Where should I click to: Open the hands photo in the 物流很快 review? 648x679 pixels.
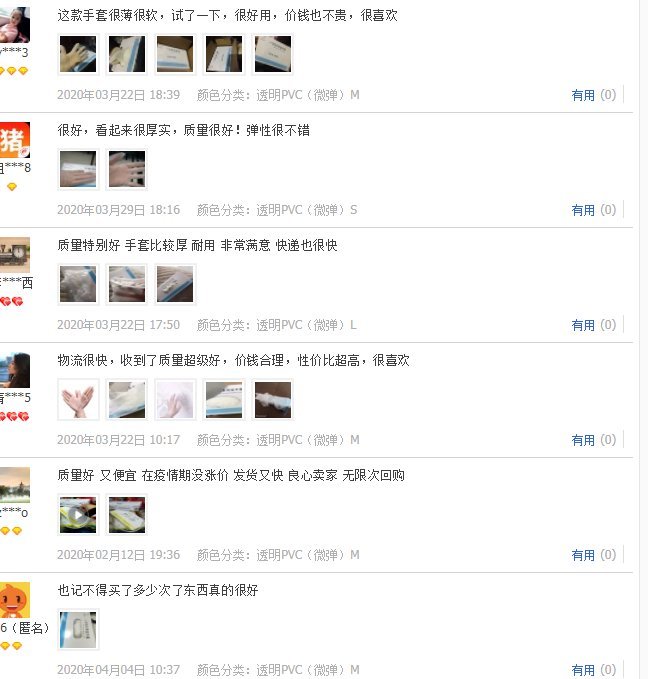(x=77, y=399)
